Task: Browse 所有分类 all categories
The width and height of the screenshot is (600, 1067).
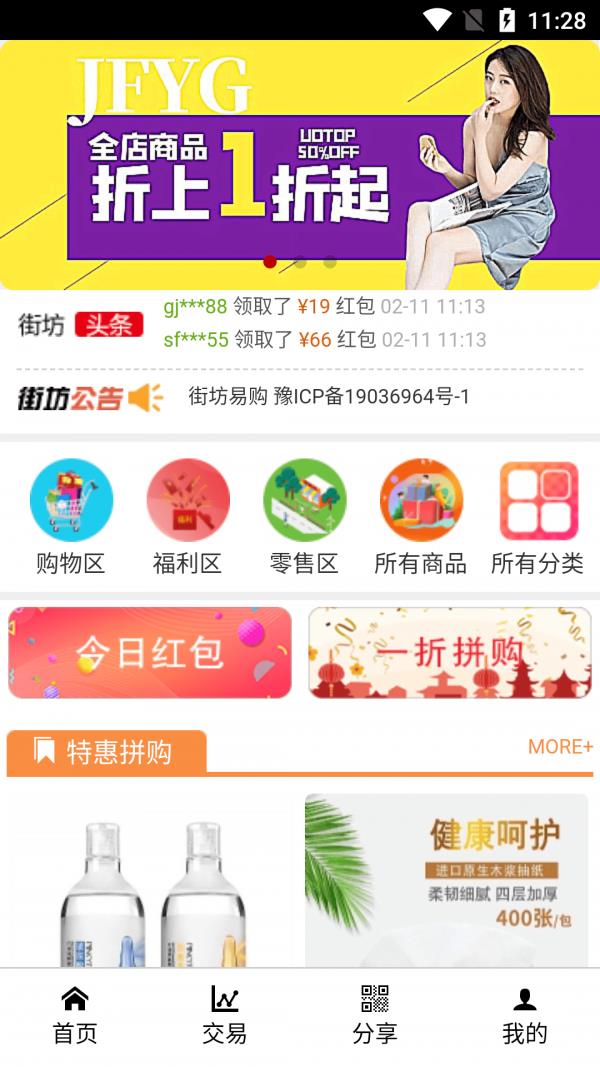Action: pyautogui.click(x=537, y=517)
